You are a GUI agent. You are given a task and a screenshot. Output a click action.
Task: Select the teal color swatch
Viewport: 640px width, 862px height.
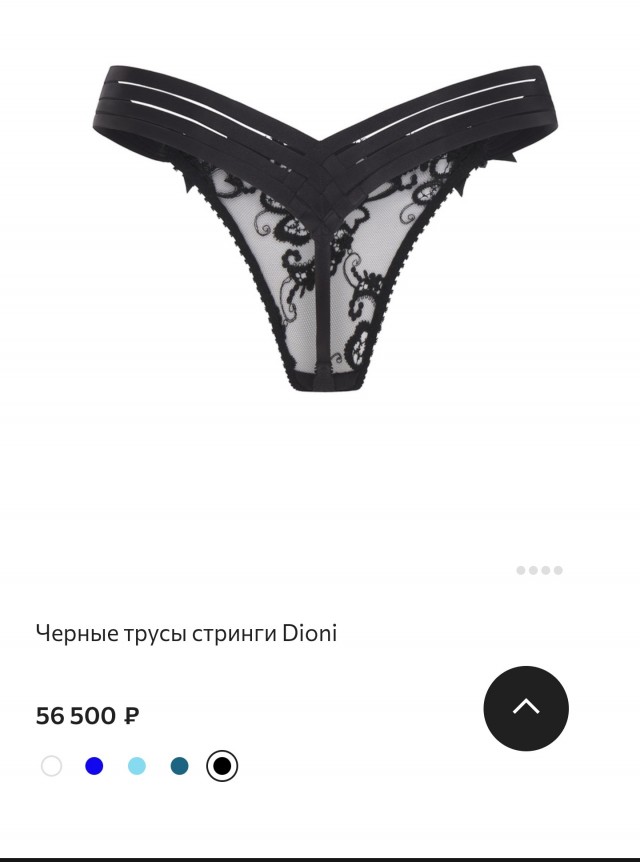pyautogui.click(x=180, y=766)
